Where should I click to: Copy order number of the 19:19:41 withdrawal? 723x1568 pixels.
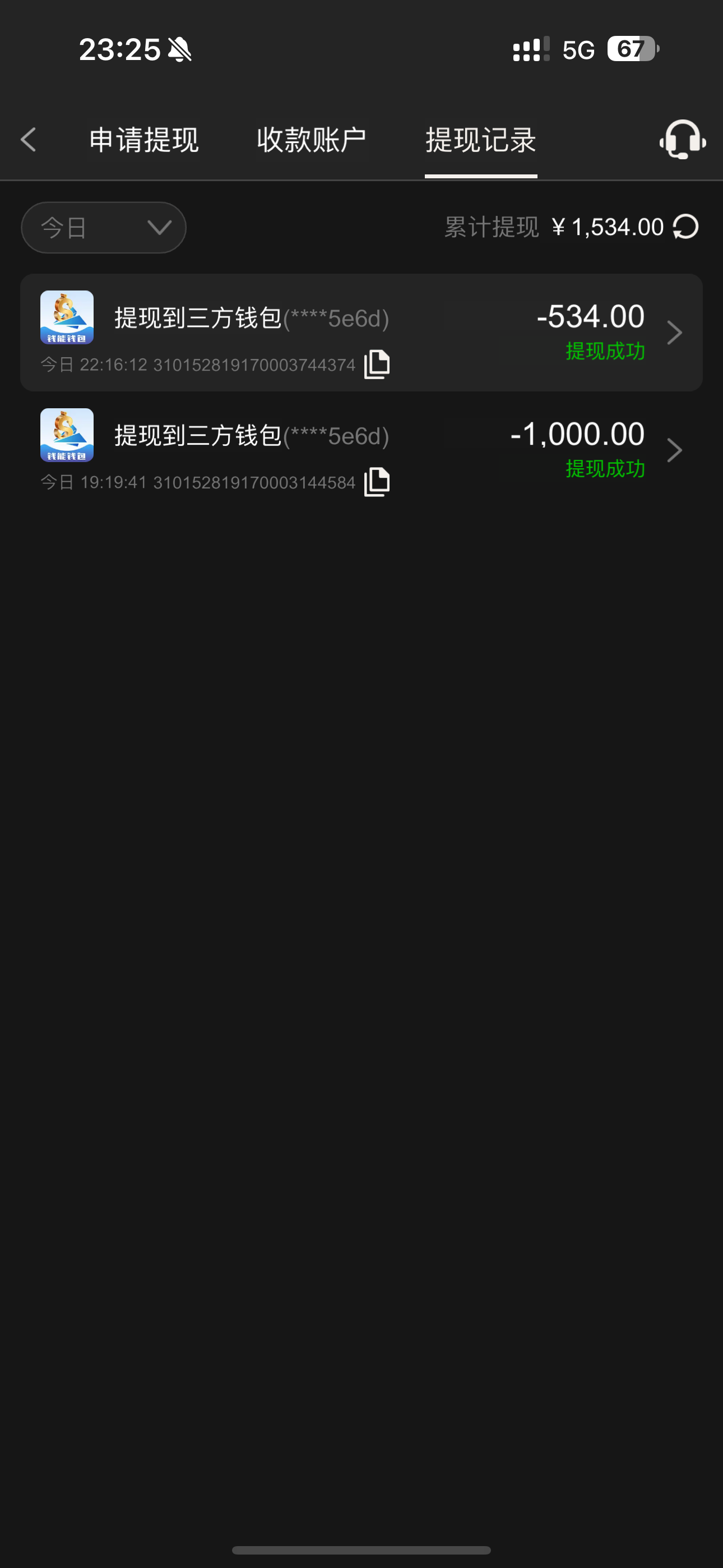[x=377, y=482]
